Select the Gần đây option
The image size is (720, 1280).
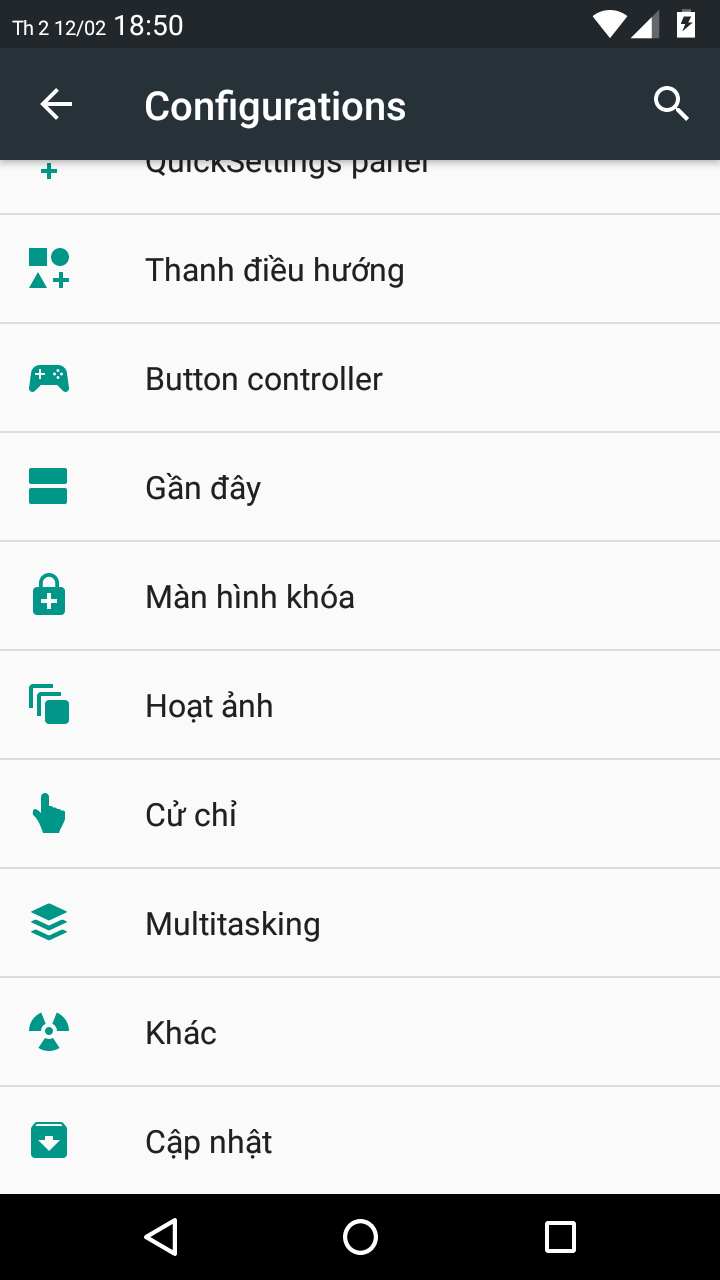pyautogui.click(x=360, y=487)
